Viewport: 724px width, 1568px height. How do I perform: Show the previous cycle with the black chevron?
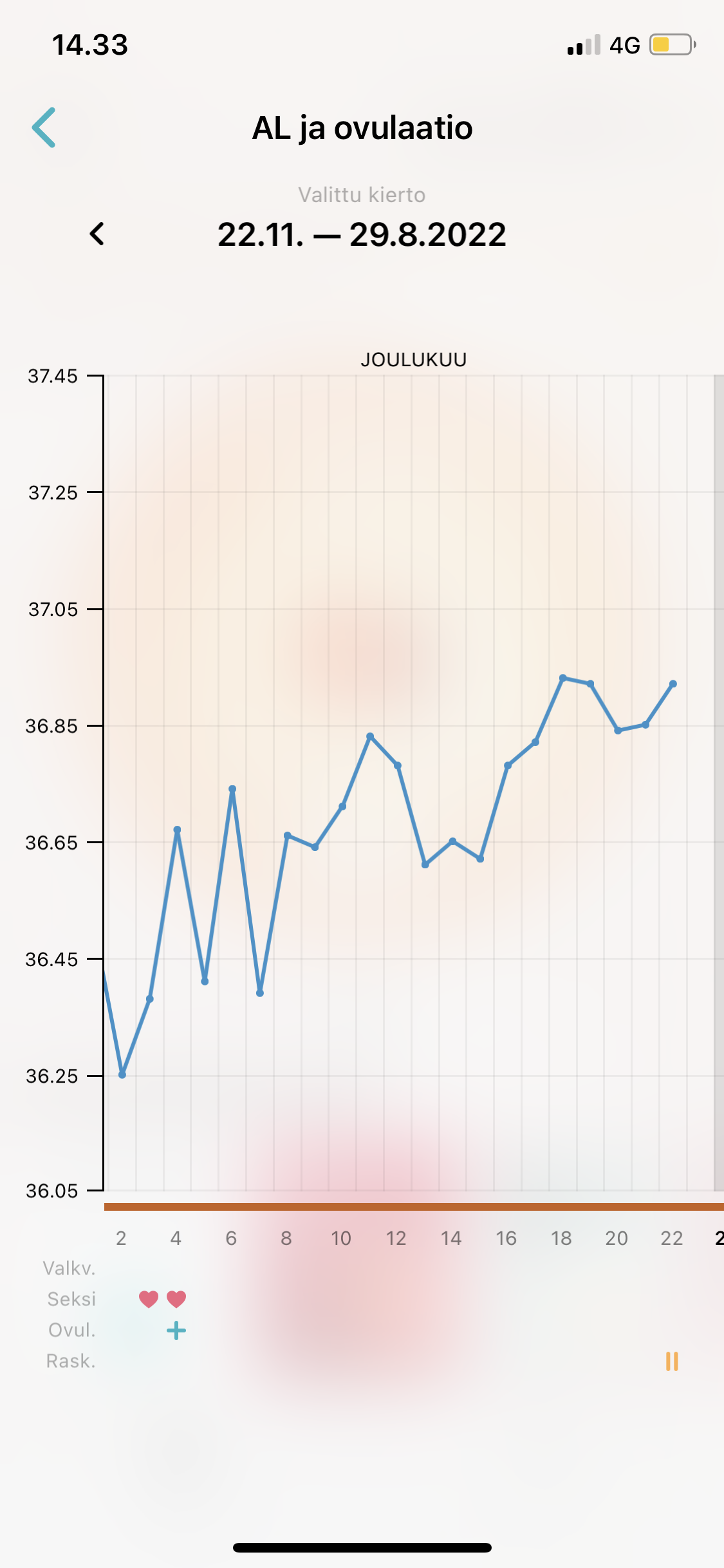(x=97, y=234)
